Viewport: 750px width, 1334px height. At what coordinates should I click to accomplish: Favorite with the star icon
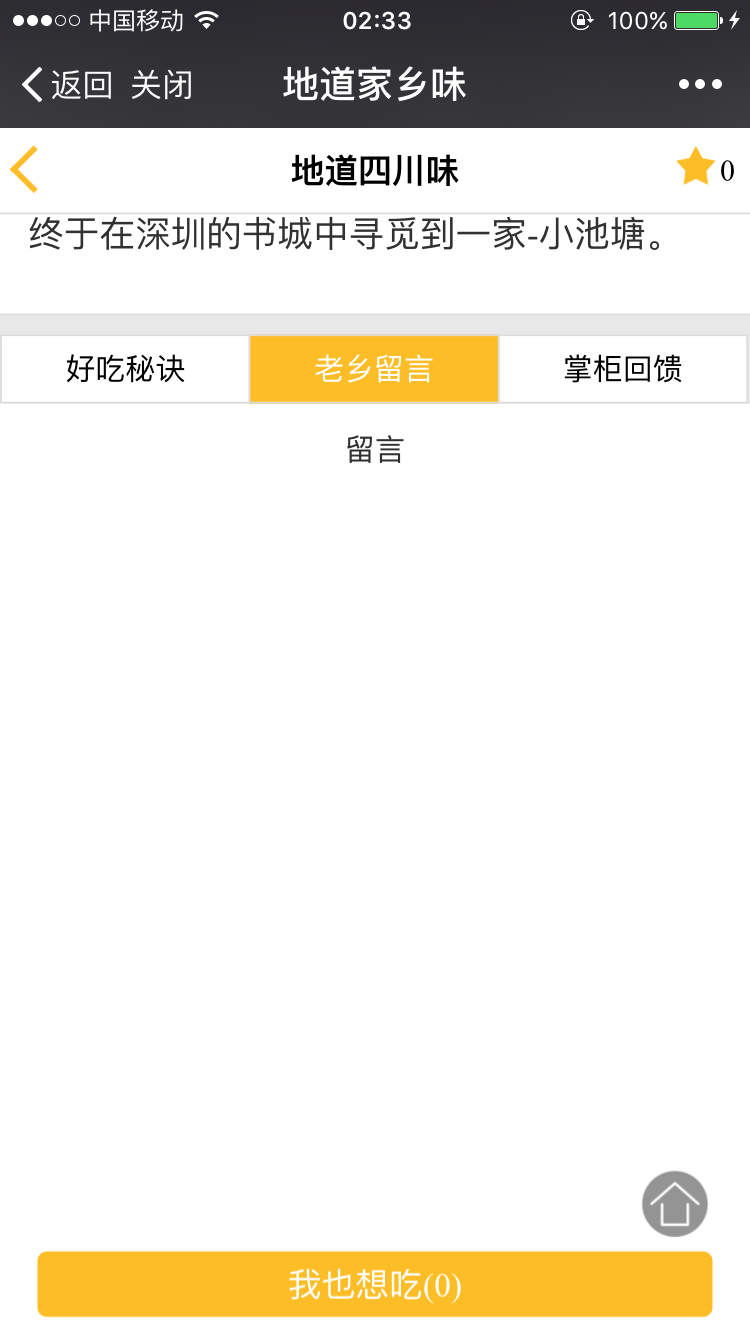pos(695,167)
